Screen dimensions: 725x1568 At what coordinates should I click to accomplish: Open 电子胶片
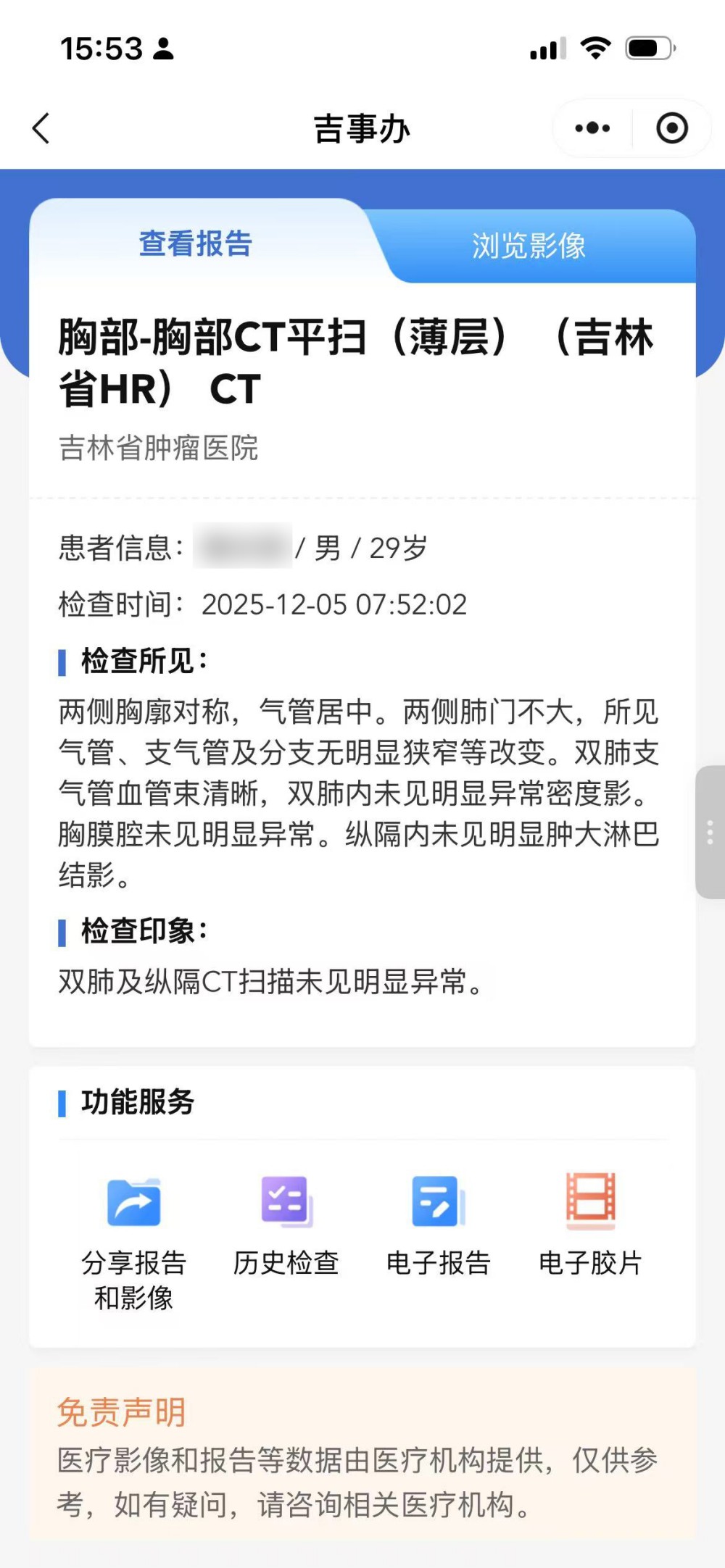point(590,1224)
